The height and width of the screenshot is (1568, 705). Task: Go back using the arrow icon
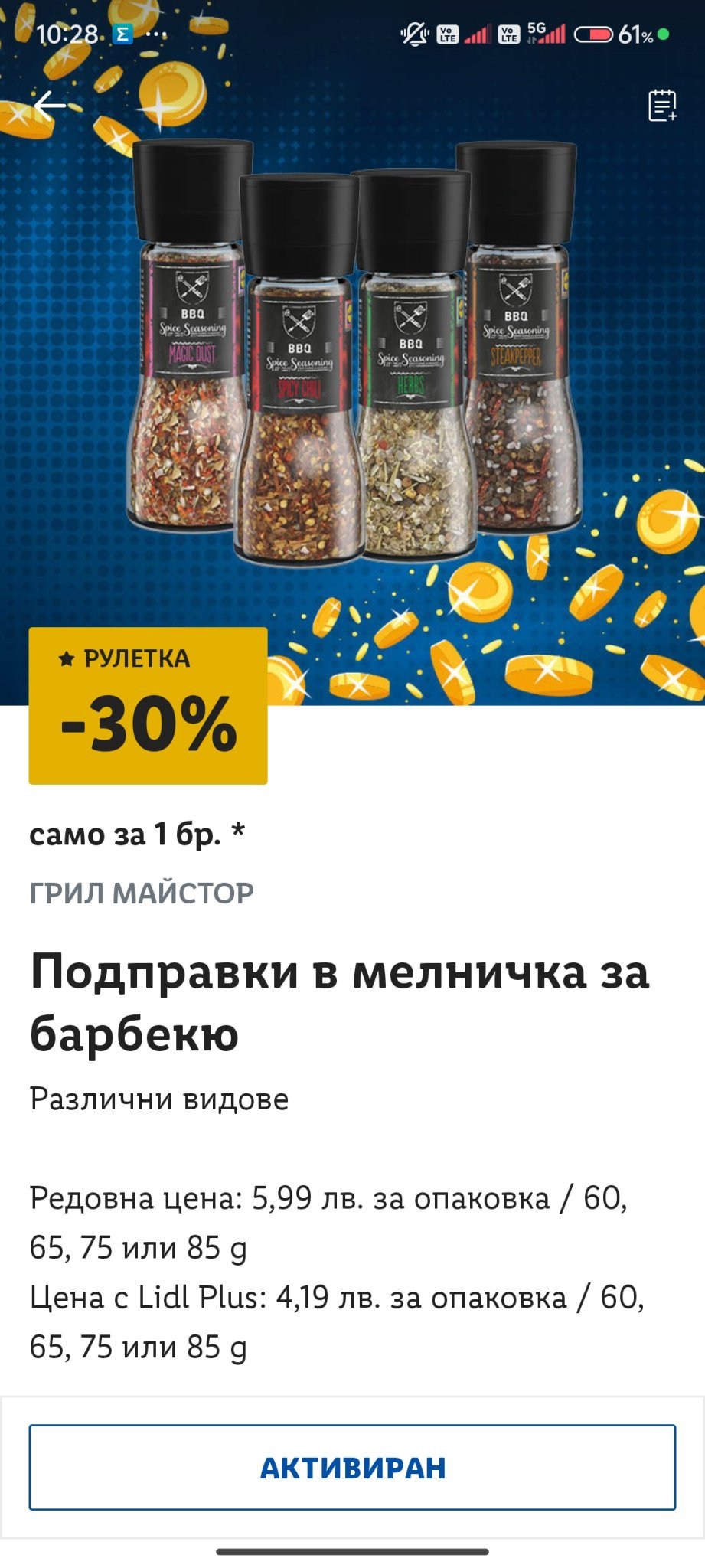click(x=50, y=106)
